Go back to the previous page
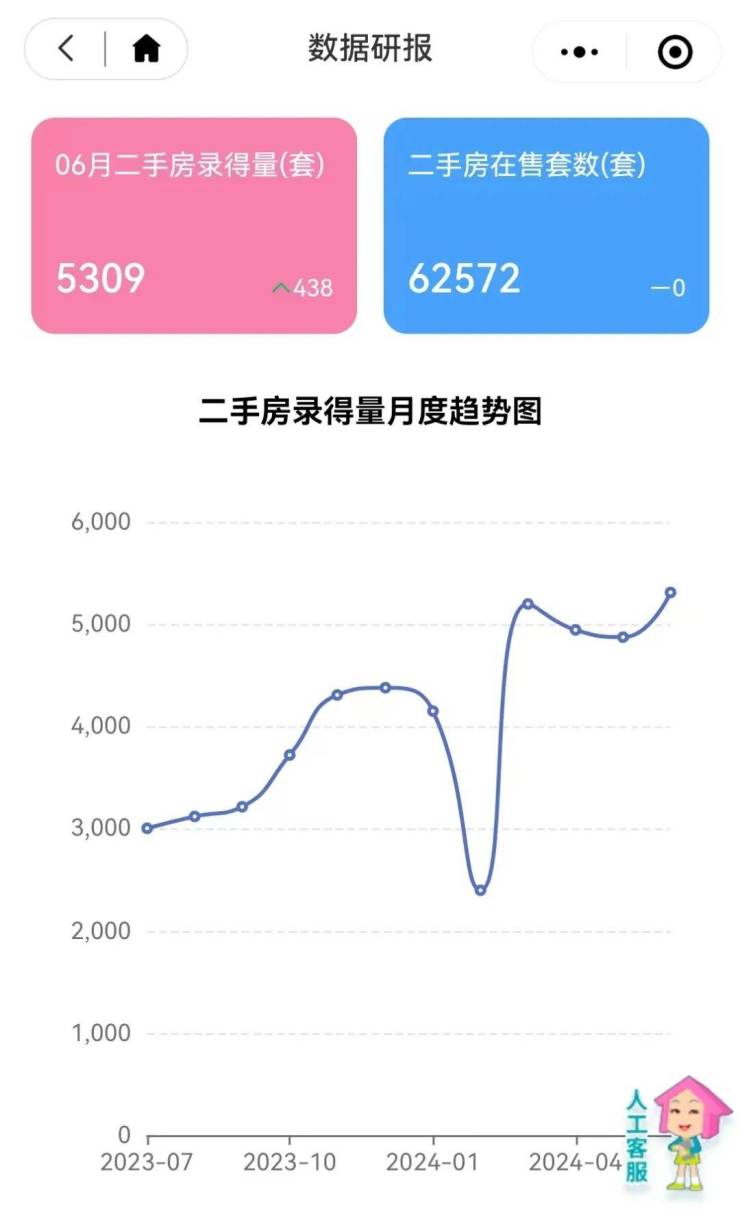Viewport: 740px width, 1224px height. (66, 49)
